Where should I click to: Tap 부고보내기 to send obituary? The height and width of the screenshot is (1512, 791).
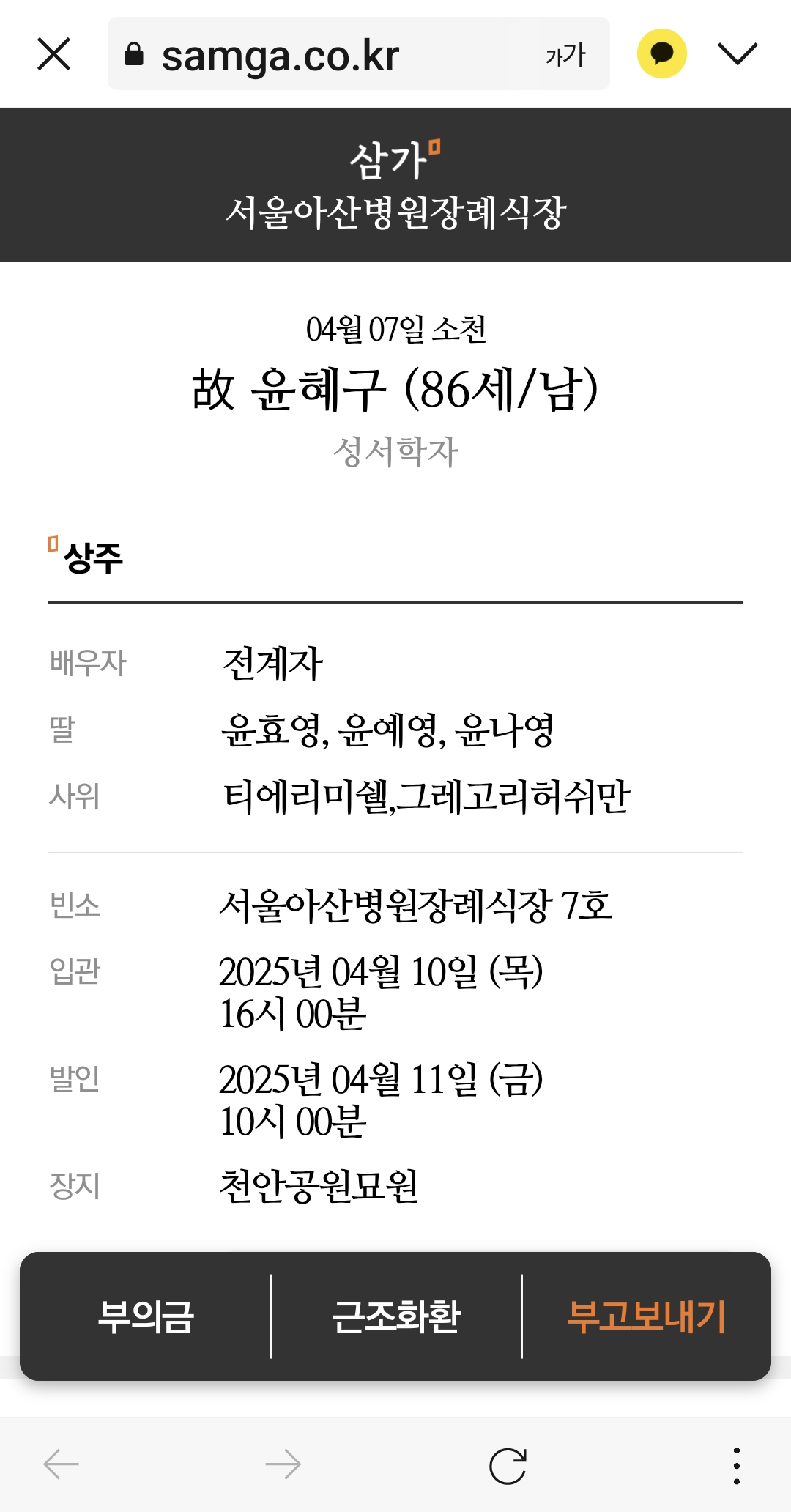(x=646, y=1316)
